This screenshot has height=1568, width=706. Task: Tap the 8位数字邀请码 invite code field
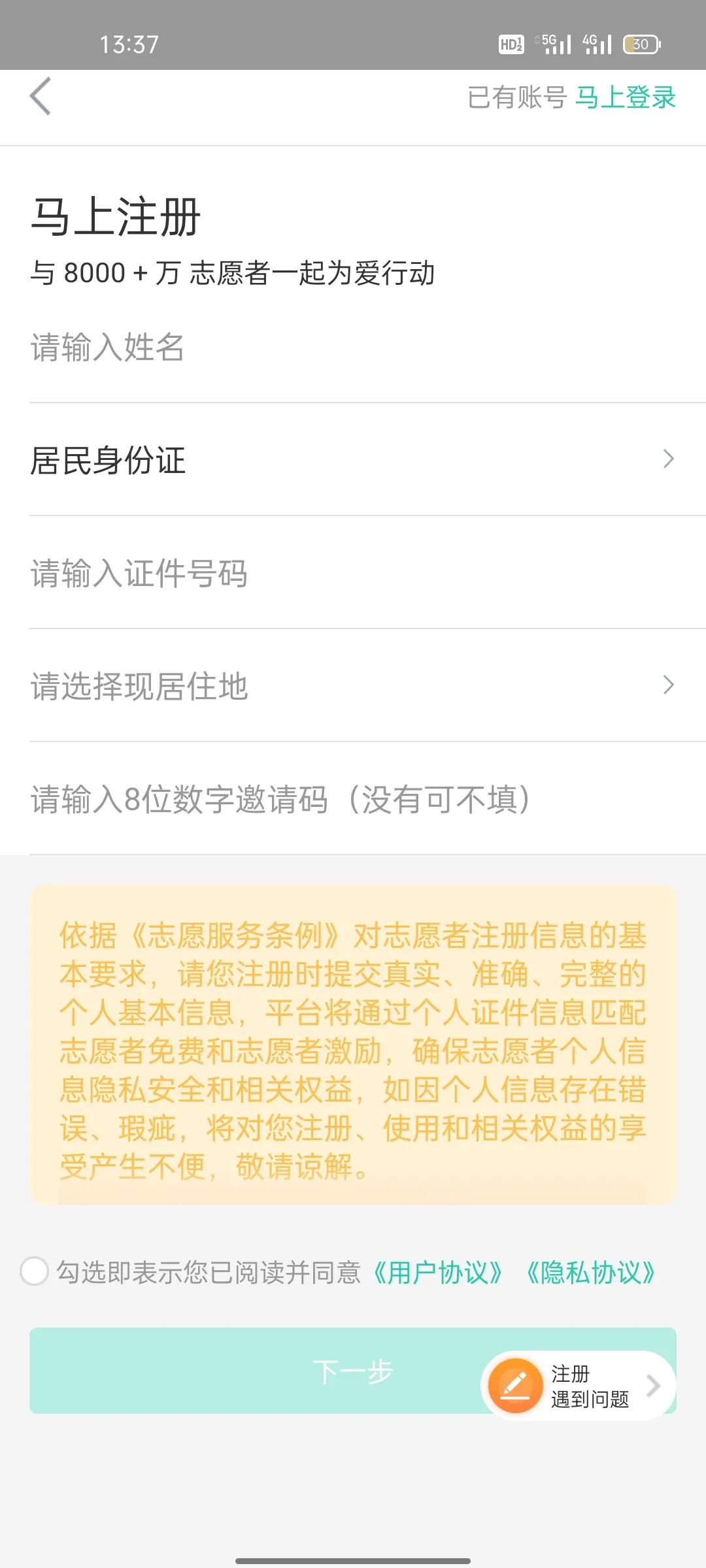coord(353,800)
